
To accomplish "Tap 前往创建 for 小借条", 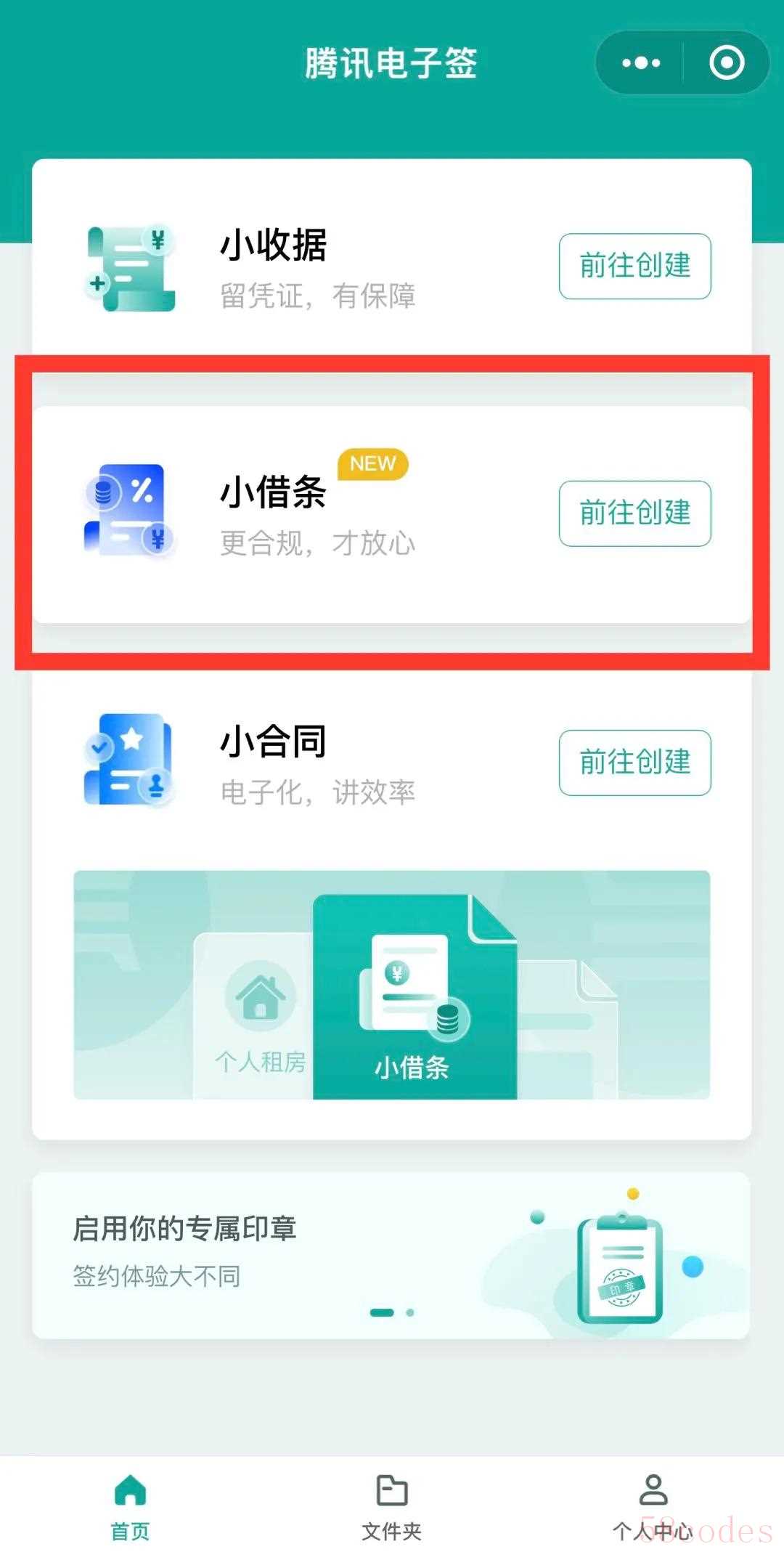I will pyautogui.click(x=634, y=513).
